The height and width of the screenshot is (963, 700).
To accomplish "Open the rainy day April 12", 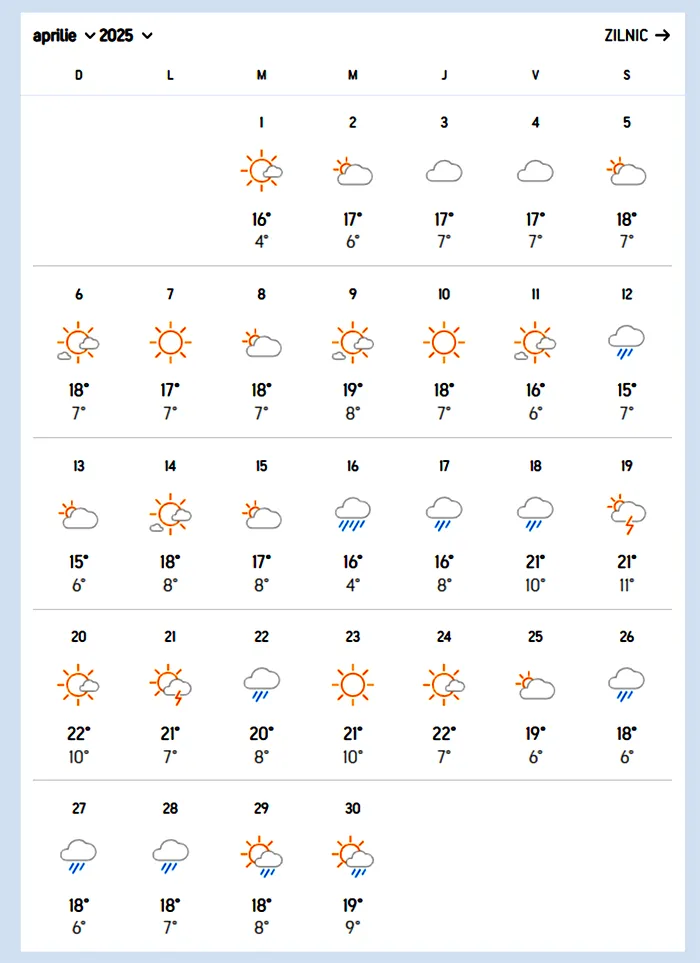I will (627, 352).
